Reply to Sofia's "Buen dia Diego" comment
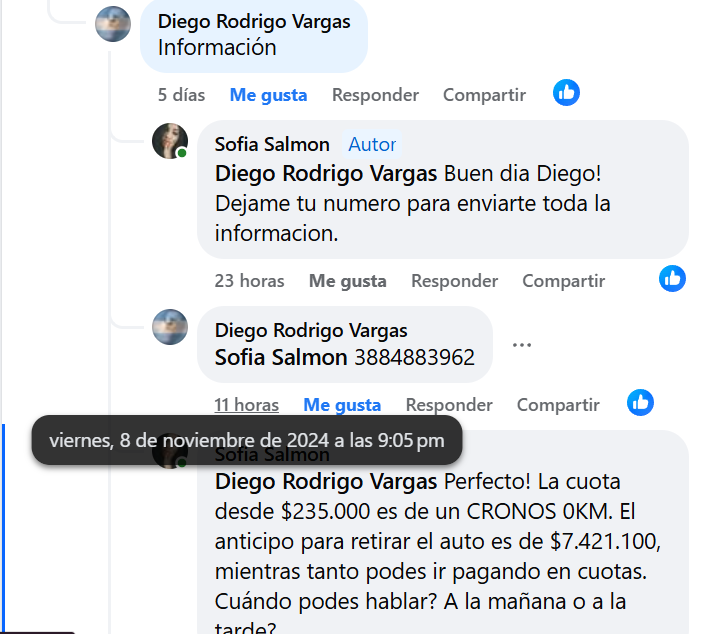The height and width of the screenshot is (634, 711). click(x=454, y=281)
